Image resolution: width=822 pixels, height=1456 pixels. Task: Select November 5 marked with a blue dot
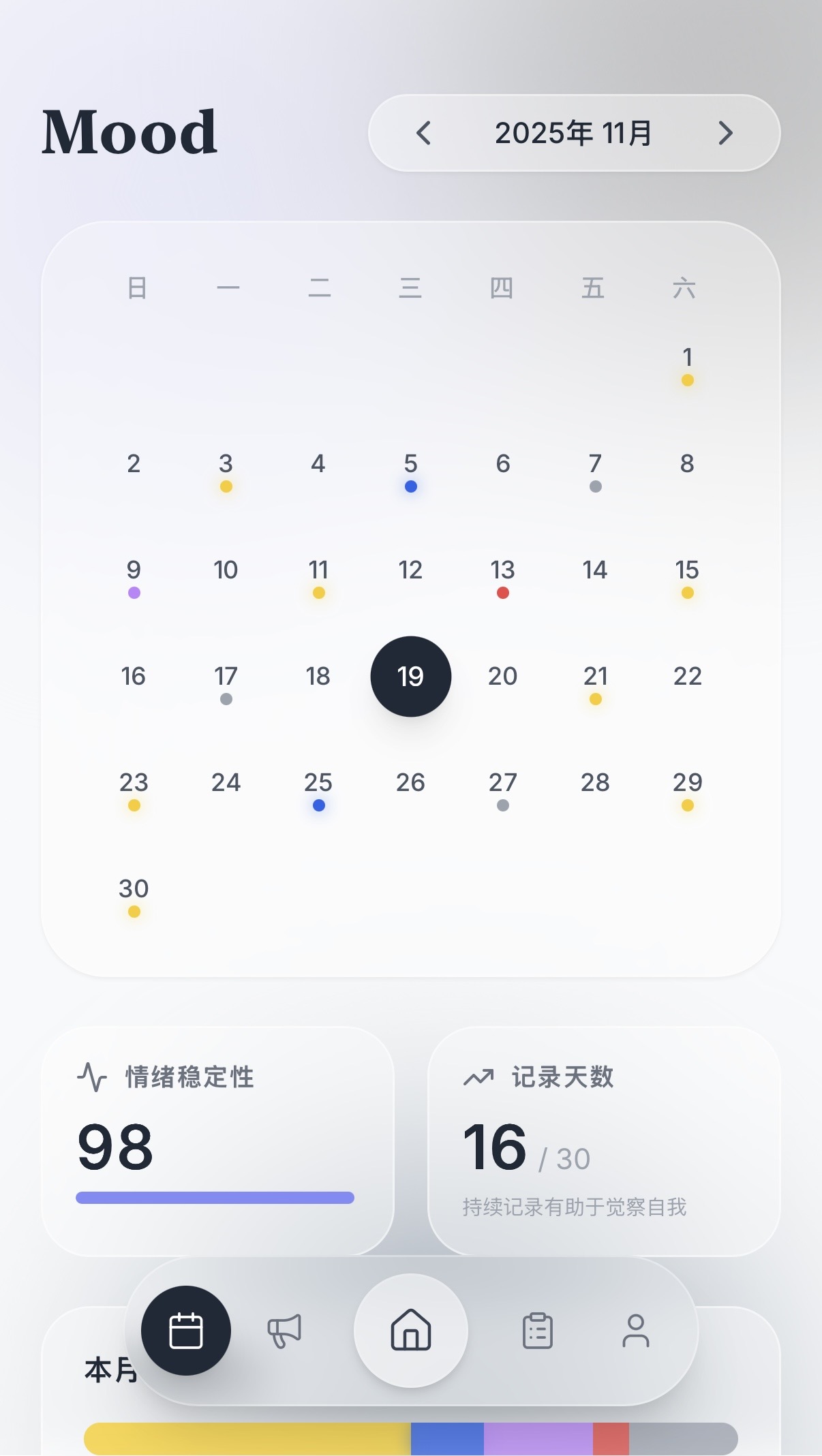point(410,463)
